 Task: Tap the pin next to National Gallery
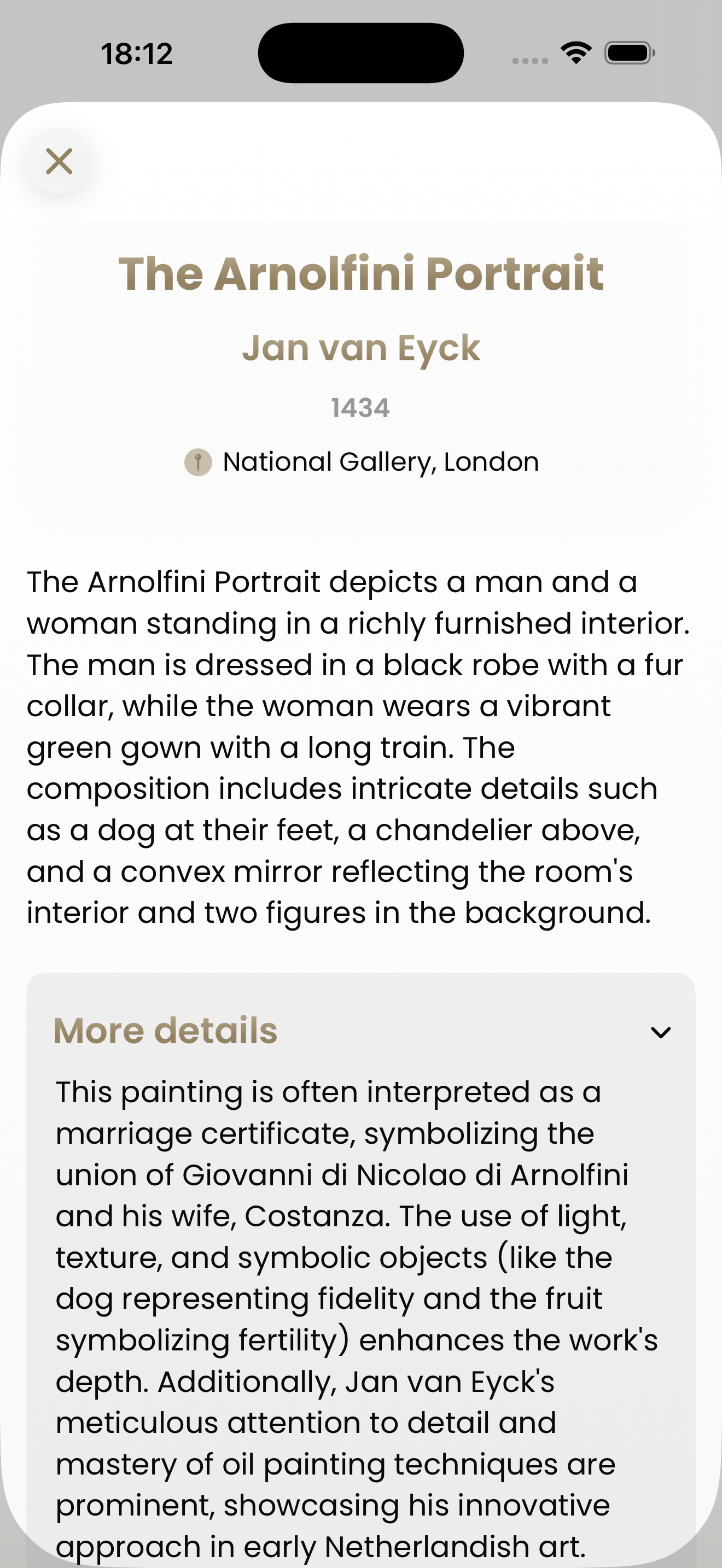(199, 463)
